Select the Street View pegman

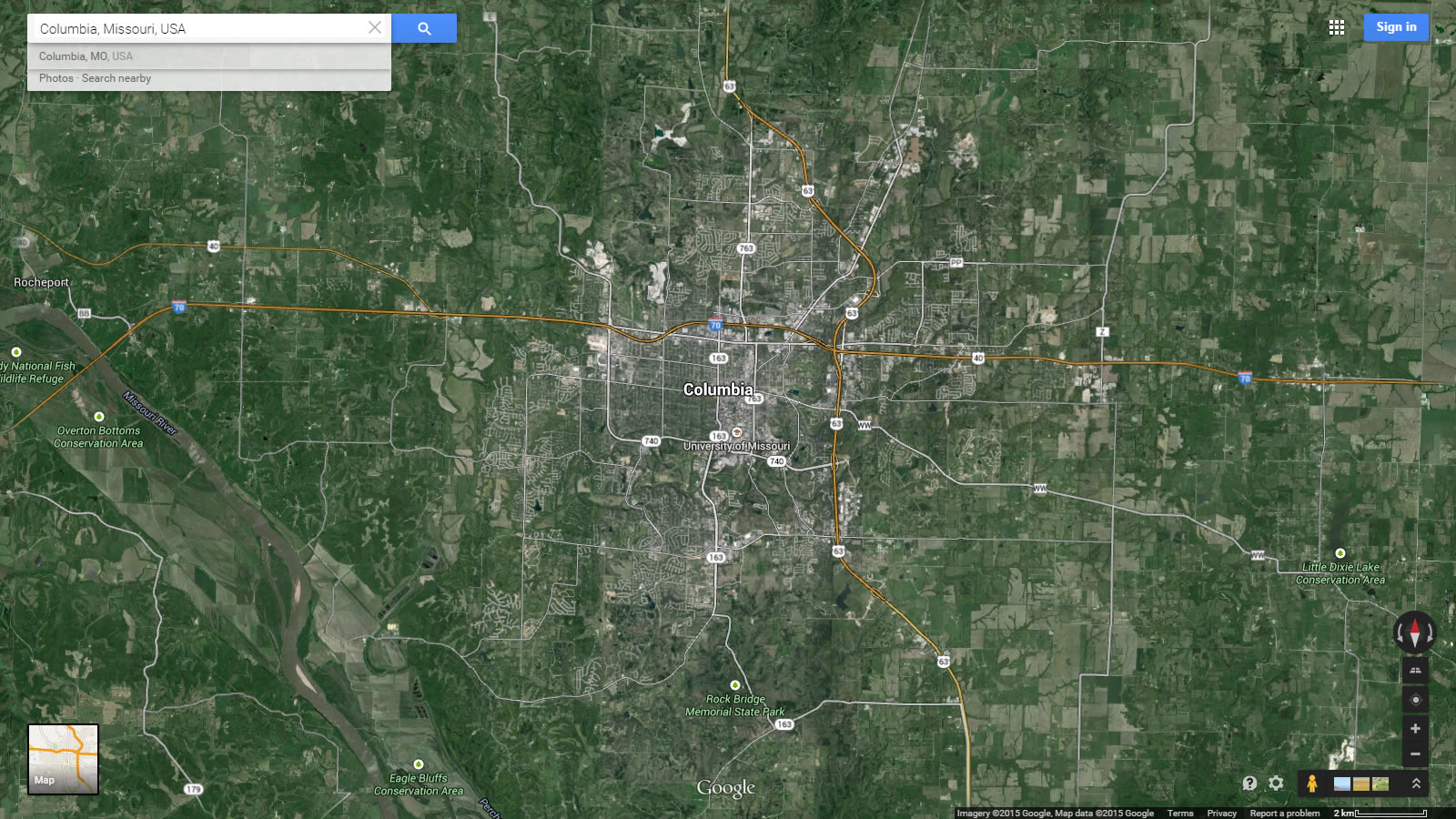click(1311, 783)
